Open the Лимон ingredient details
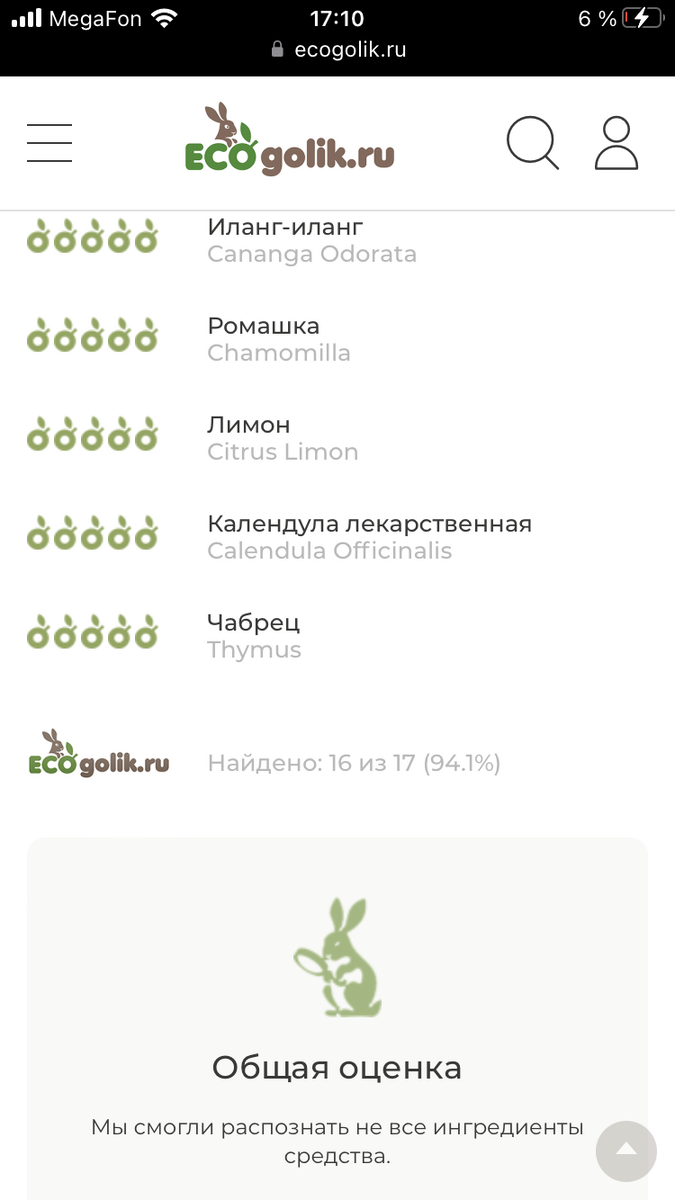 [248, 425]
